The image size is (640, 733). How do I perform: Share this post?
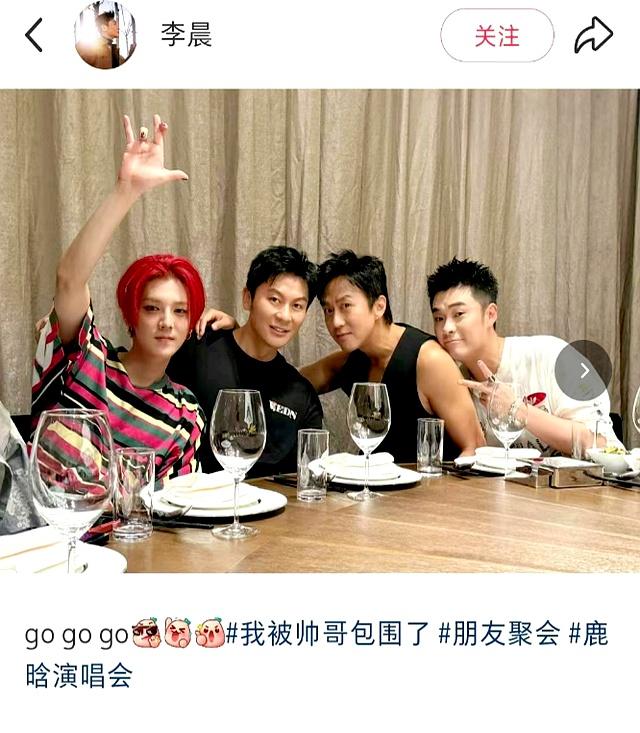point(593,35)
